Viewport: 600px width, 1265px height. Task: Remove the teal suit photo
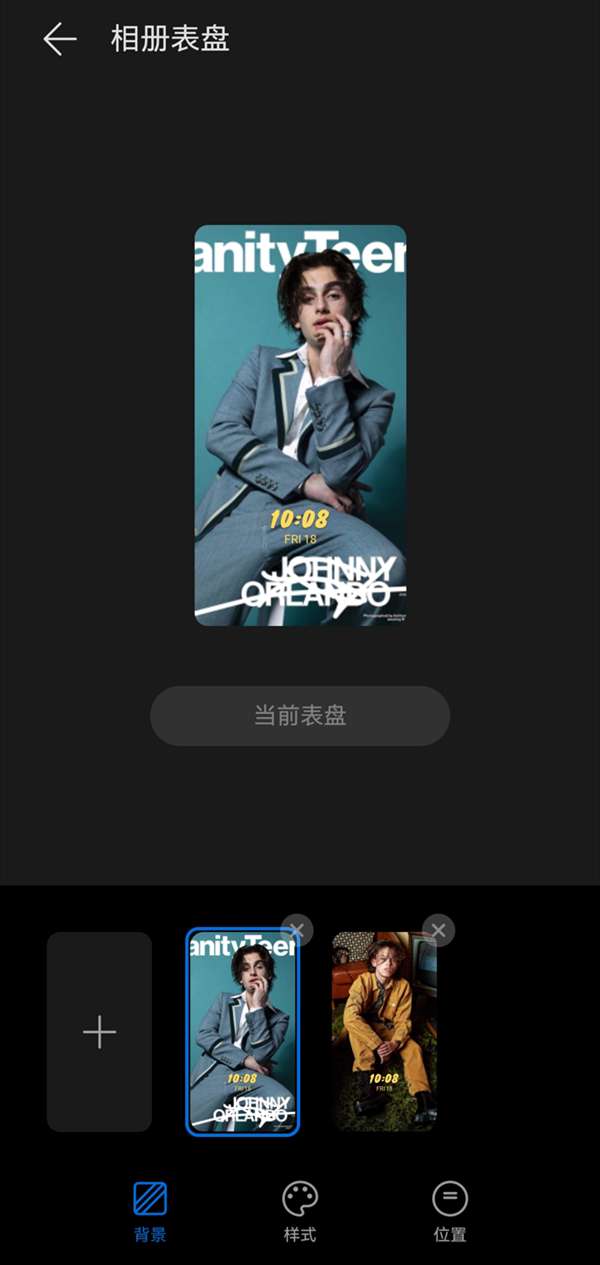[x=297, y=930]
